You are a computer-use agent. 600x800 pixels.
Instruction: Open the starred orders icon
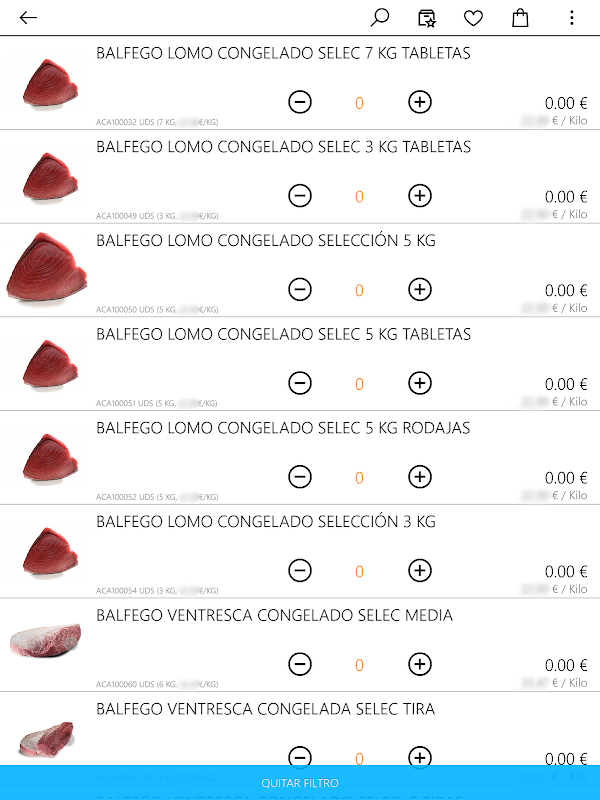coord(427,18)
